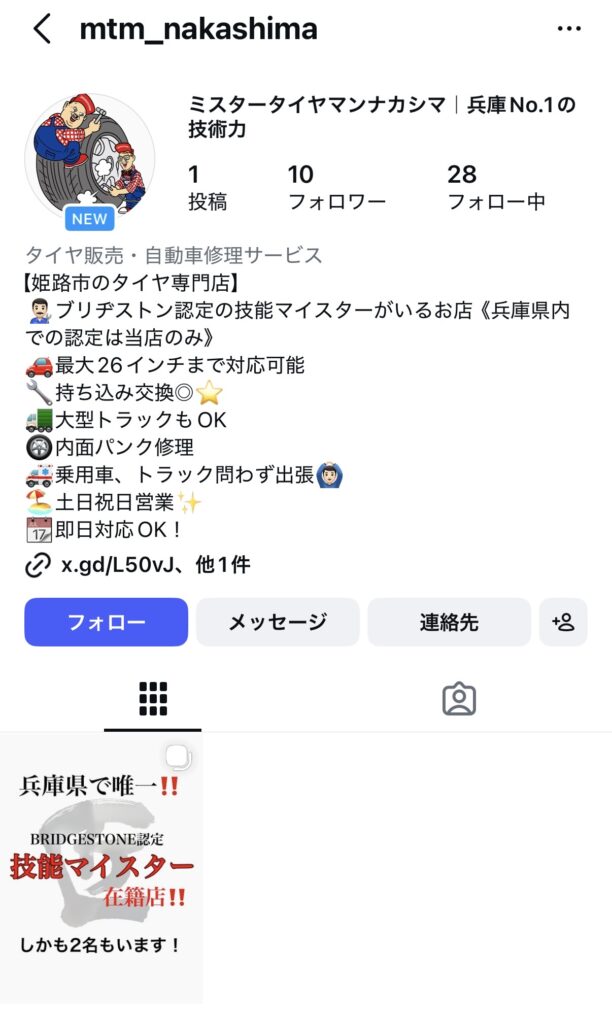
Task: Switch to the tagged photos tab
Action: click(x=459, y=698)
